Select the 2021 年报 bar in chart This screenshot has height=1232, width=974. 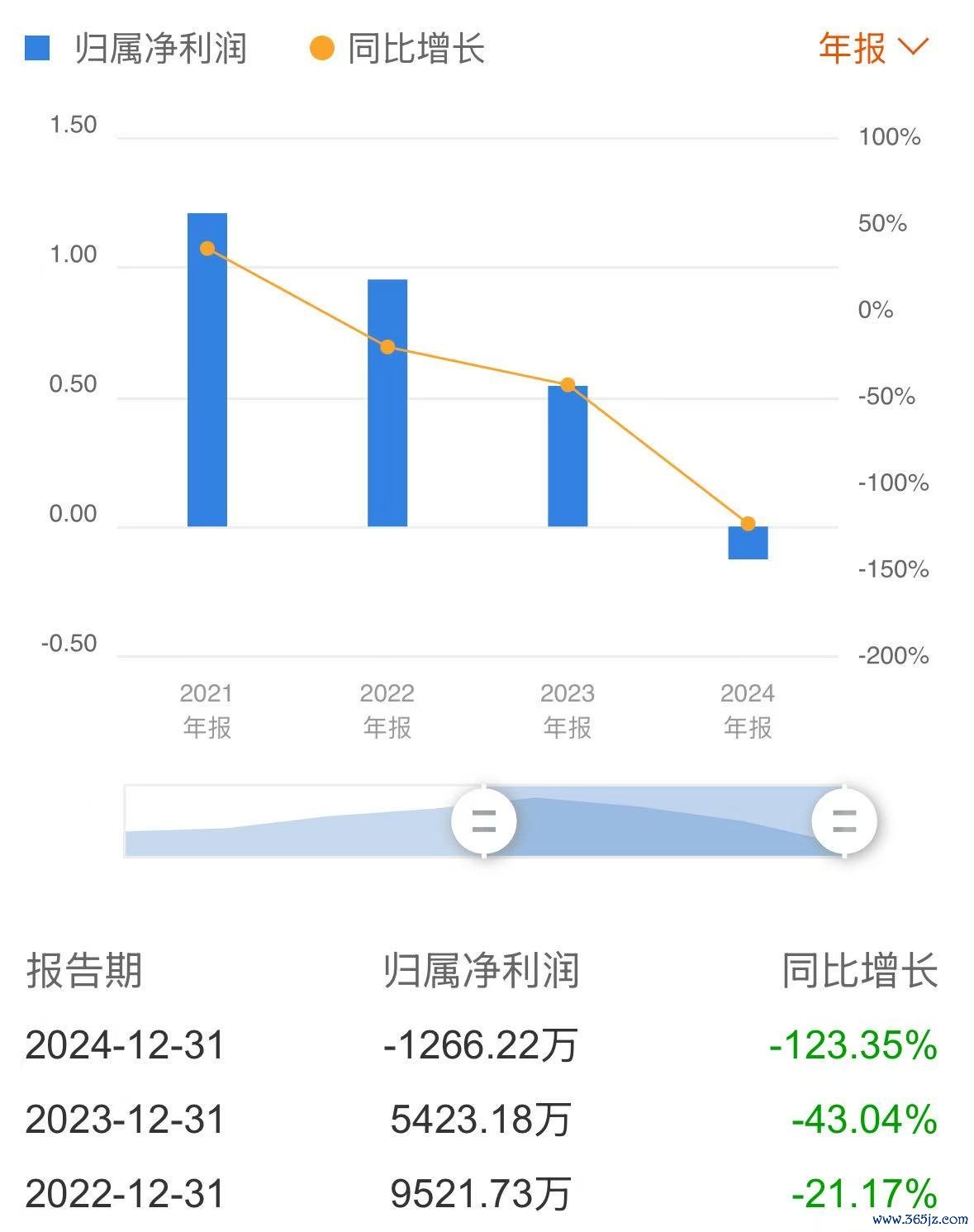207,369
